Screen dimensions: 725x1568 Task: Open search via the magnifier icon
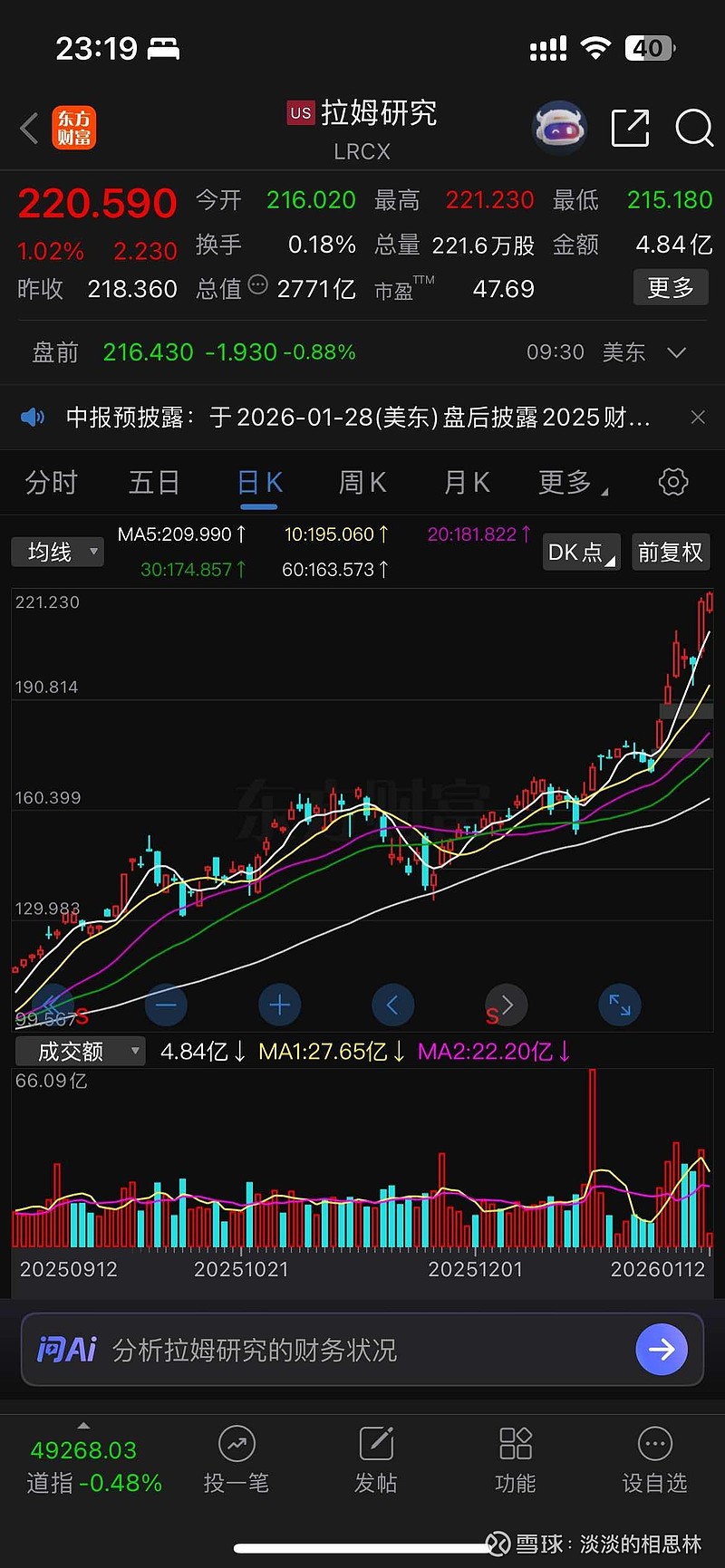(x=694, y=129)
